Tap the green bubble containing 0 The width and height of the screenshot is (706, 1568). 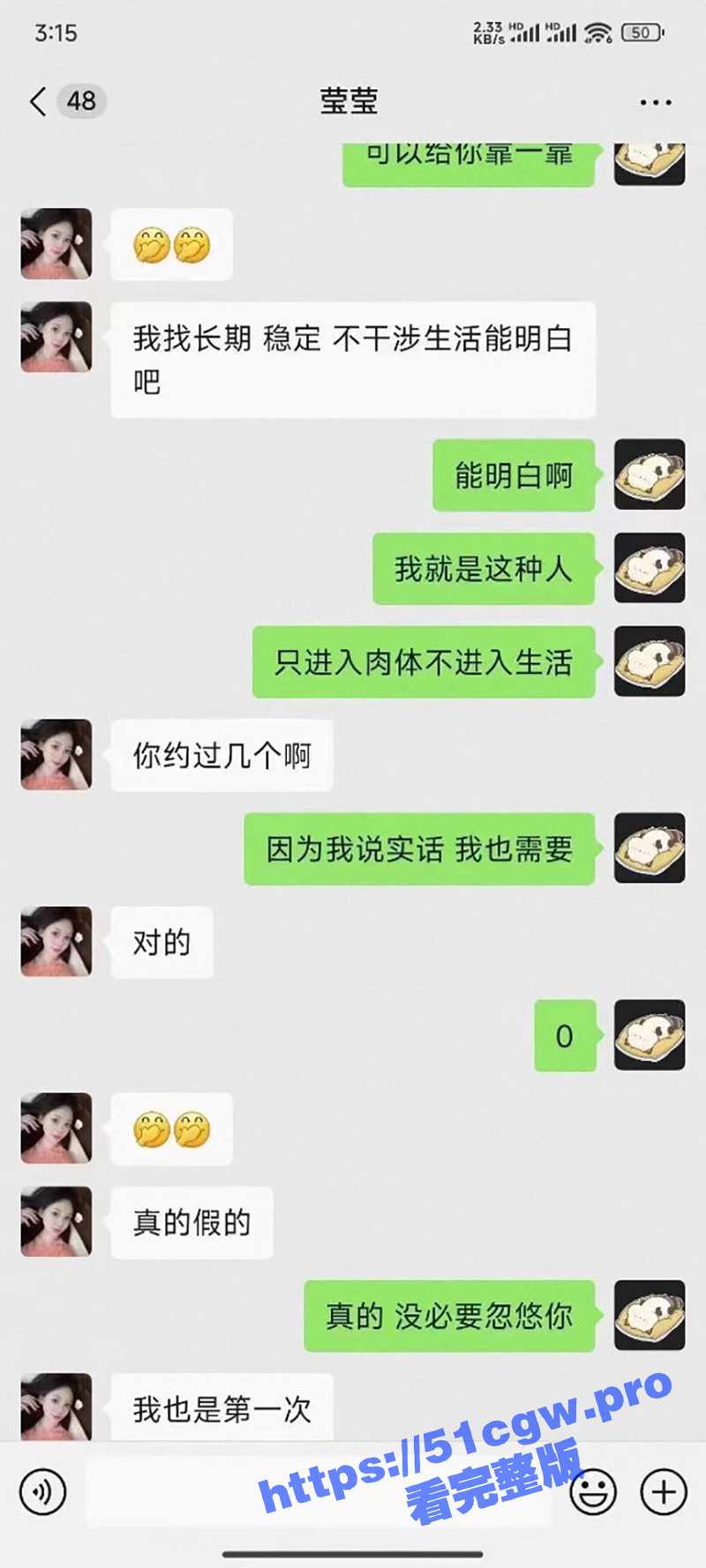(566, 1036)
